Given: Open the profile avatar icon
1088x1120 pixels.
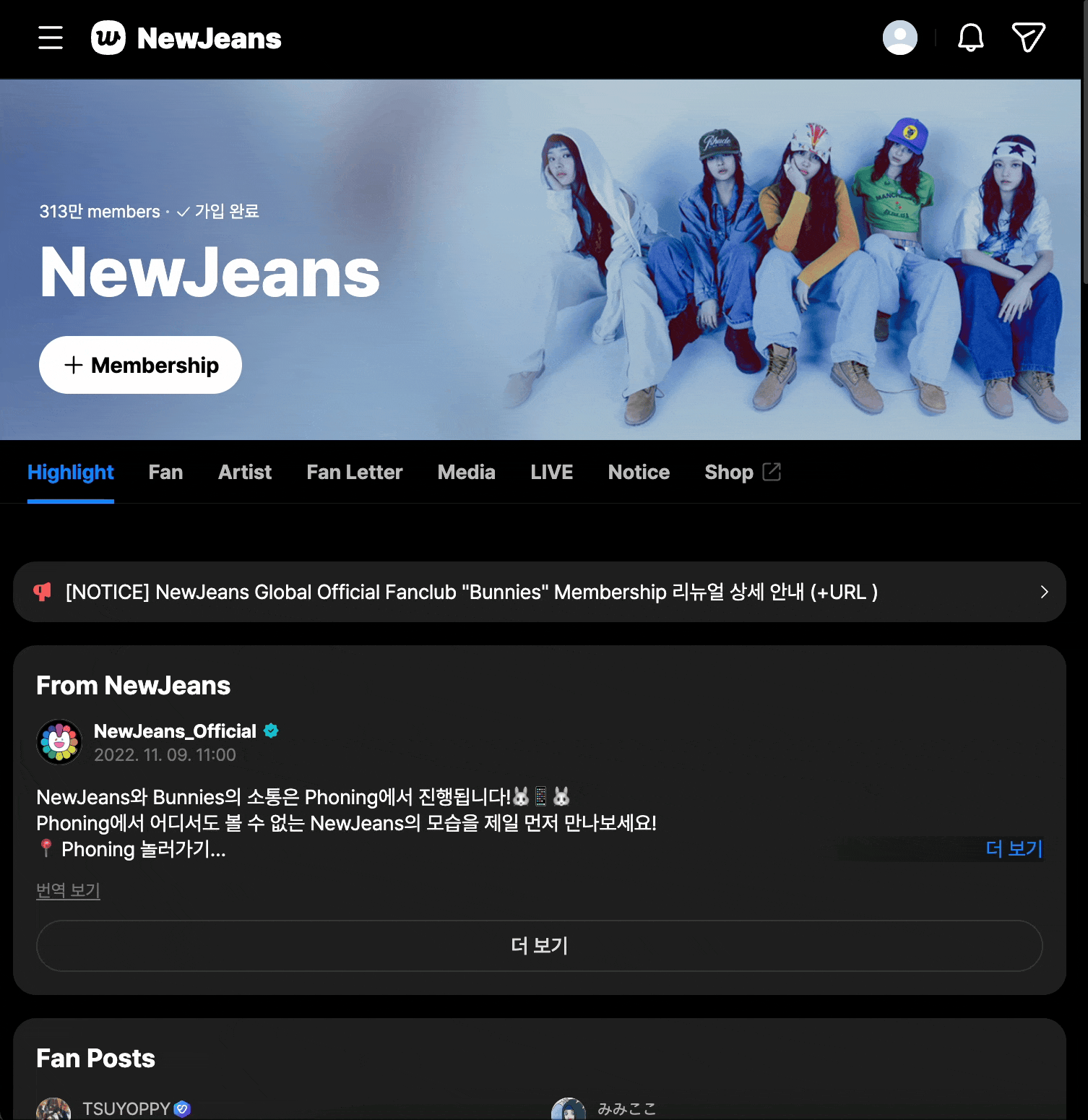Looking at the screenshot, I should [899, 38].
